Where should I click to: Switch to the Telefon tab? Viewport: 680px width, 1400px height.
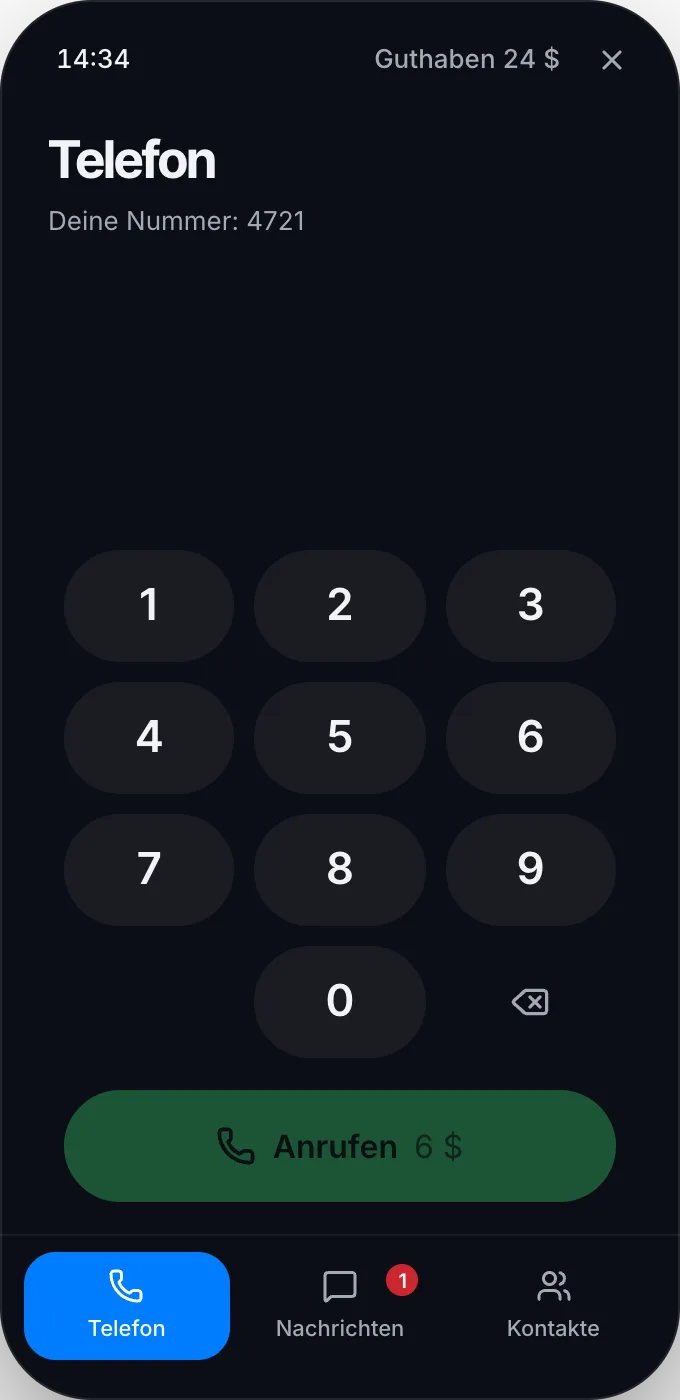click(127, 1306)
